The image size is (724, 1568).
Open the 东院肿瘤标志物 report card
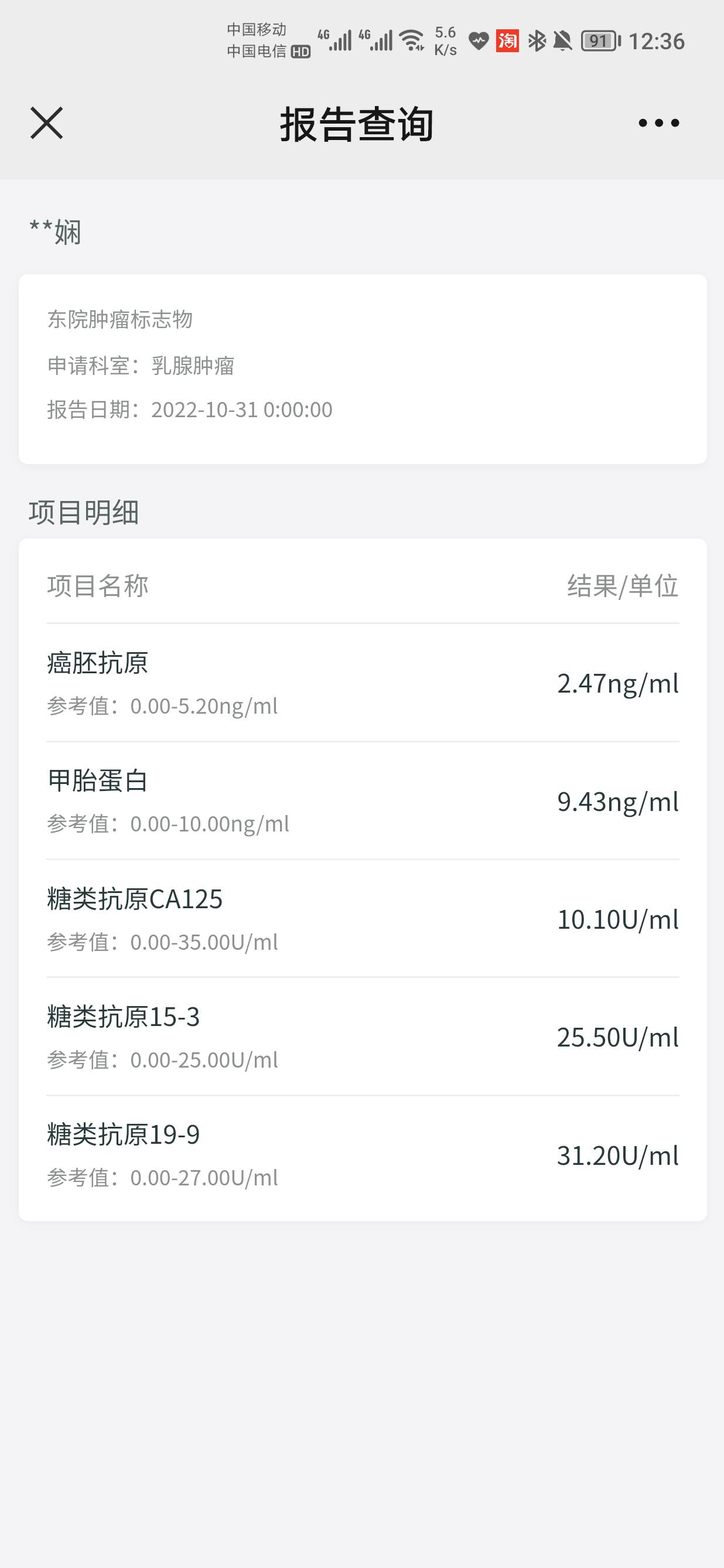[362, 368]
